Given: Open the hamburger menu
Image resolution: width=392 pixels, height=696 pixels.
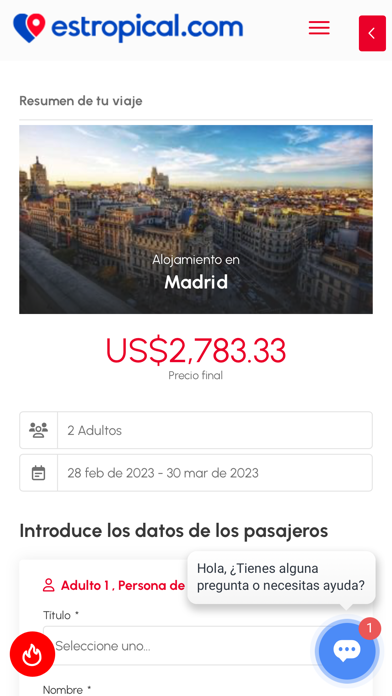Looking at the screenshot, I should click(319, 28).
